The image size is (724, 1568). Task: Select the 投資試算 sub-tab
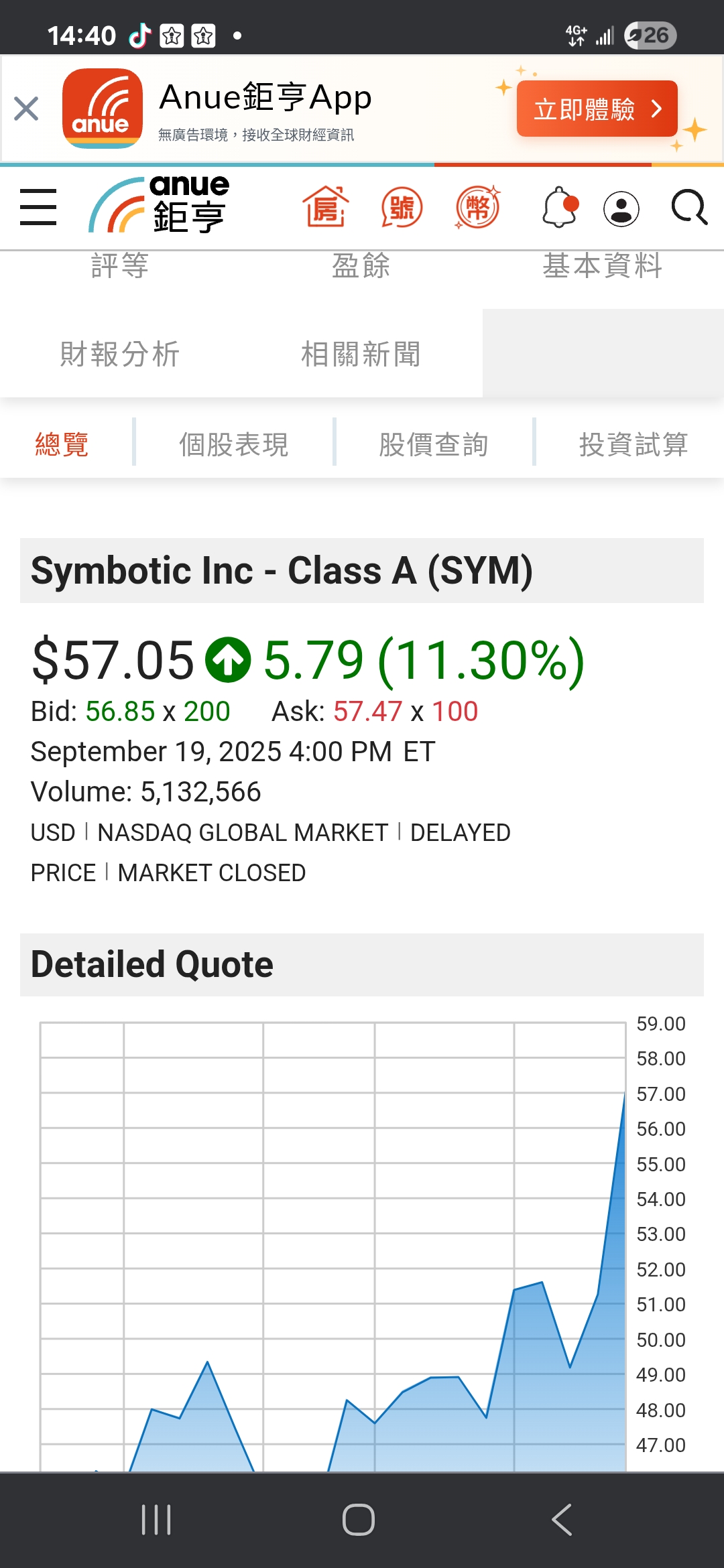[x=633, y=444]
